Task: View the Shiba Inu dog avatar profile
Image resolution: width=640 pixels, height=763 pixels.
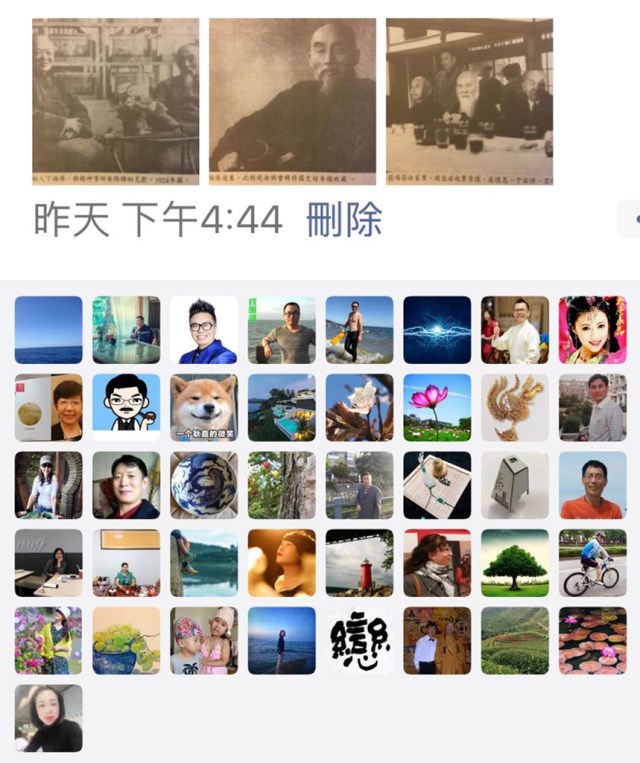Action: tap(204, 408)
